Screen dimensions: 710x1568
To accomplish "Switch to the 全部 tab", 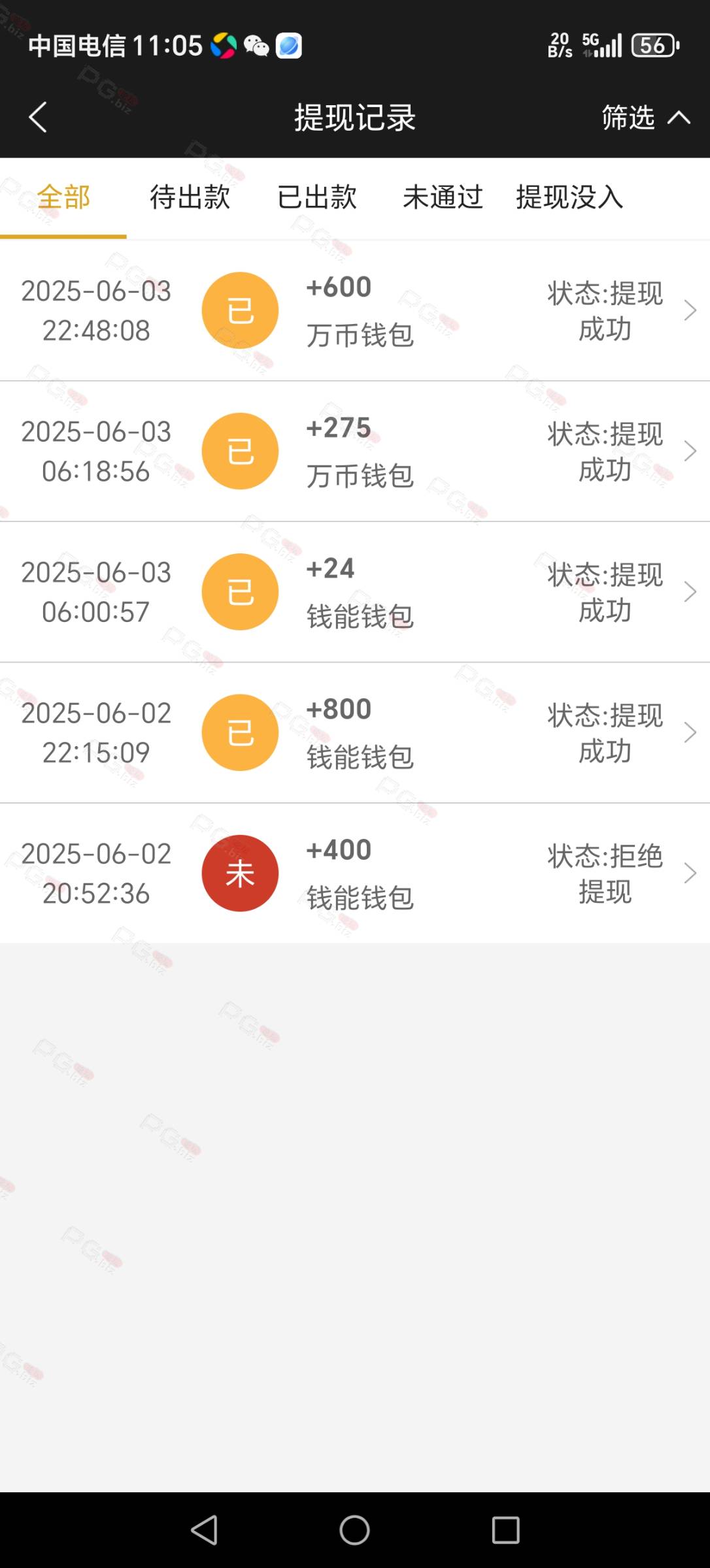I will (63, 197).
